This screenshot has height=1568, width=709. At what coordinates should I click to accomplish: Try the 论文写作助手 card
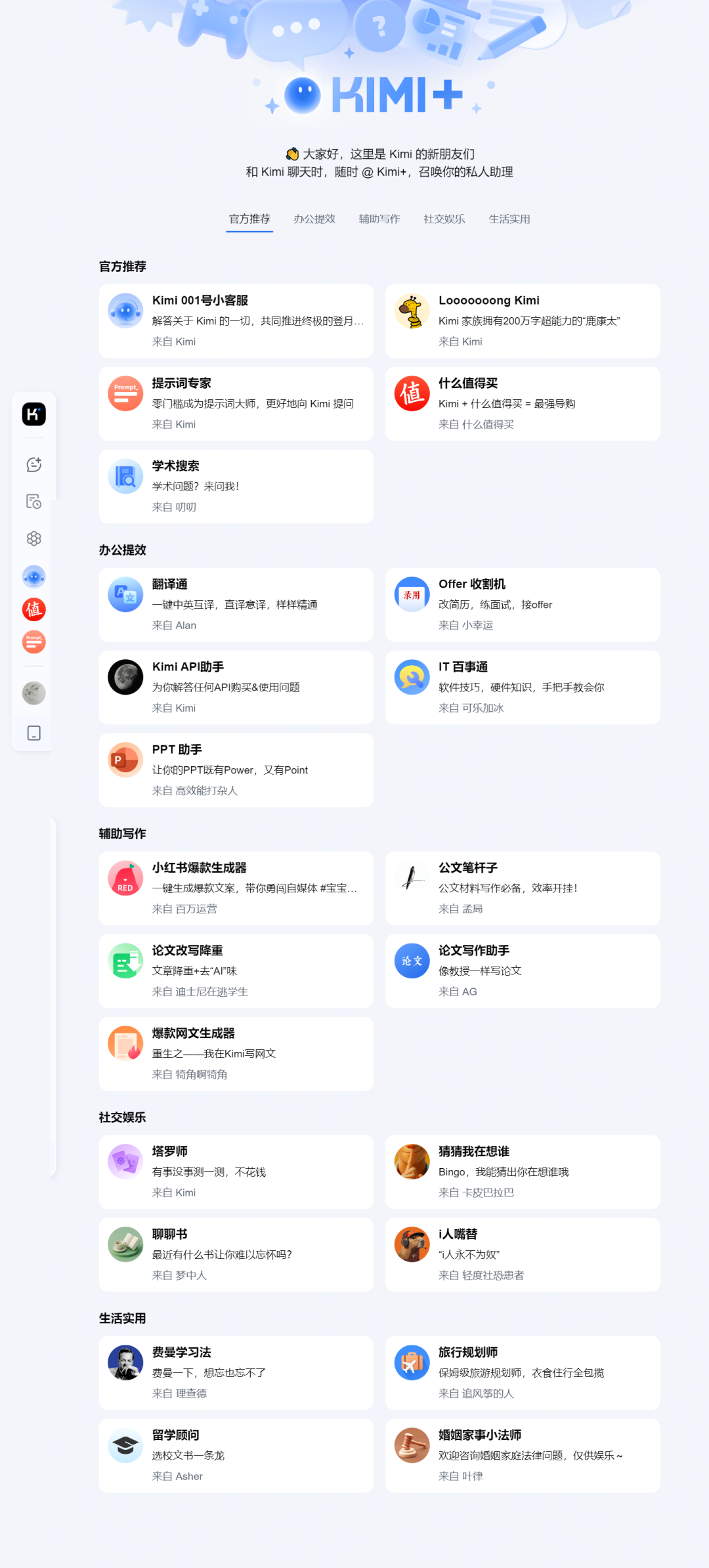[523, 971]
